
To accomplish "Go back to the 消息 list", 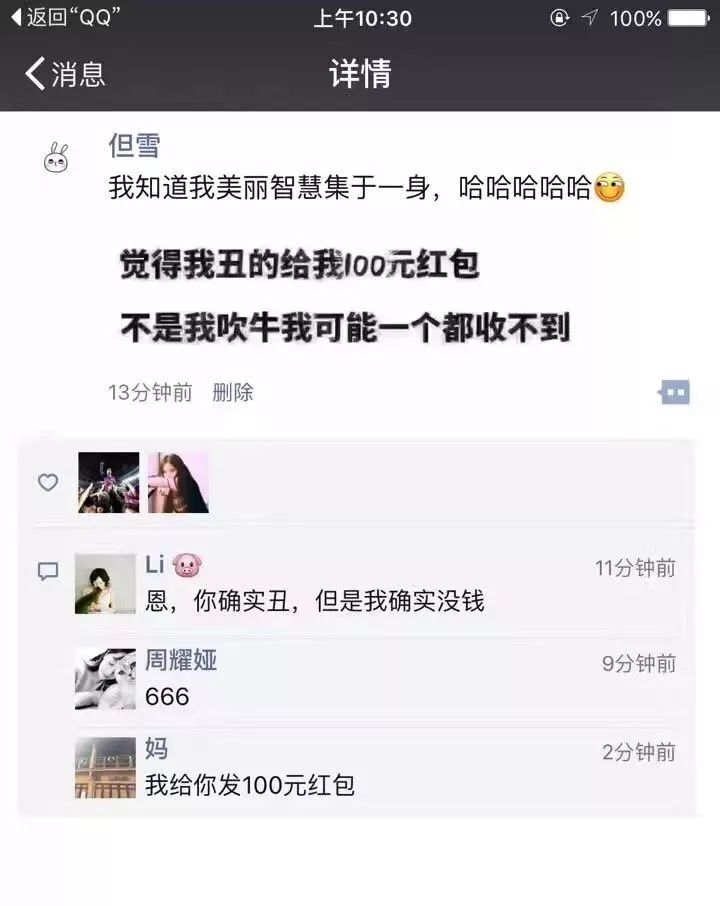I will coord(66,74).
